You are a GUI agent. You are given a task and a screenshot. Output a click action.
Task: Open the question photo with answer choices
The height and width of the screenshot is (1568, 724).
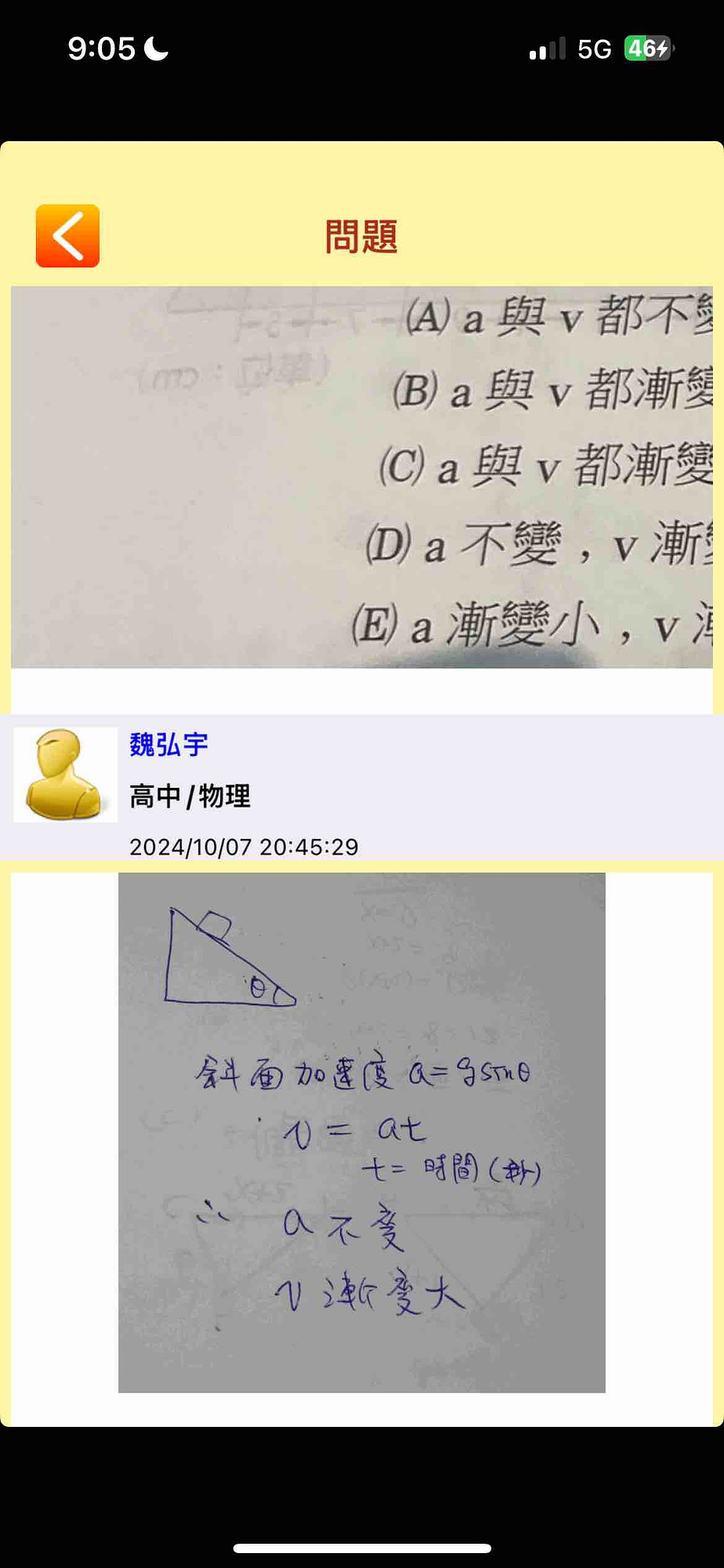click(x=362, y=477)
